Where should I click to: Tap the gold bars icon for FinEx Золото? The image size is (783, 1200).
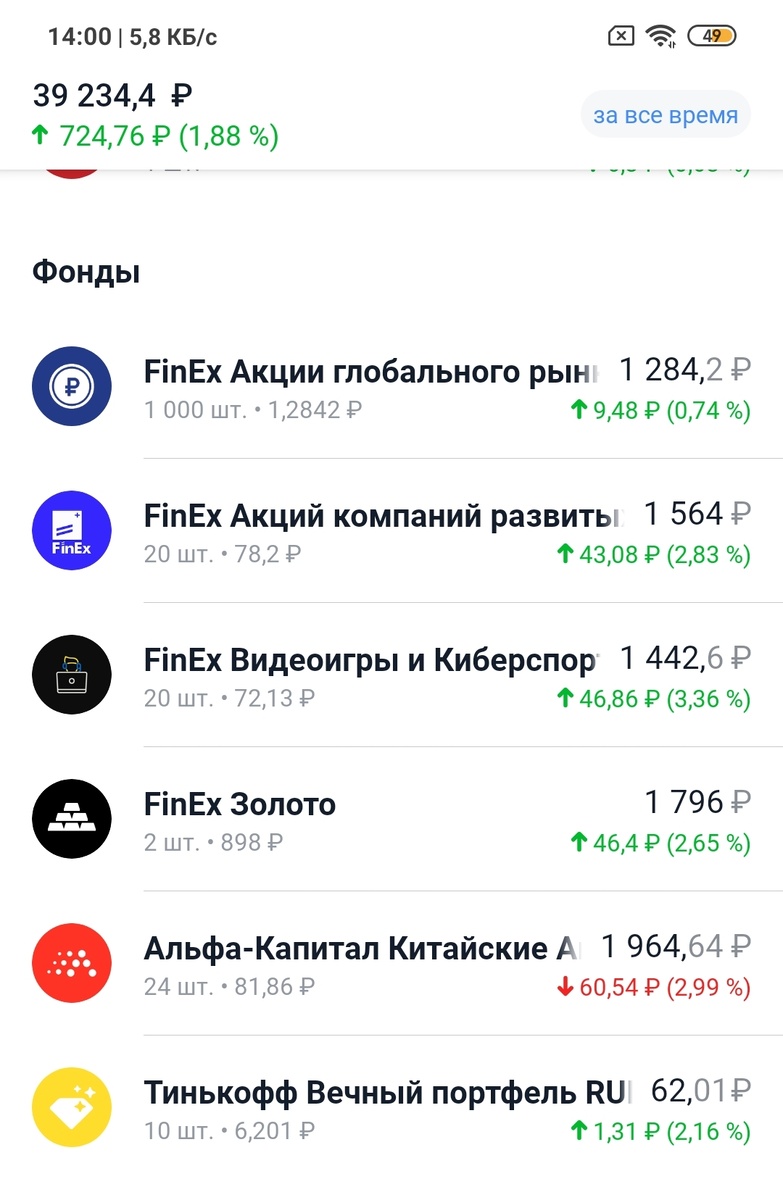(71, 818)
